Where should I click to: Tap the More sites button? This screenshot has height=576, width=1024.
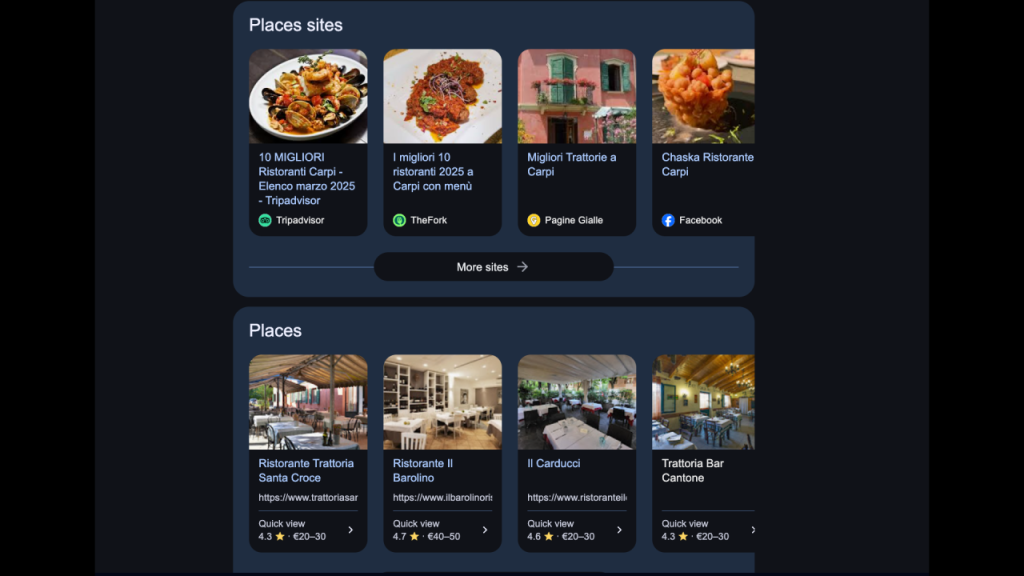point(493,267)
